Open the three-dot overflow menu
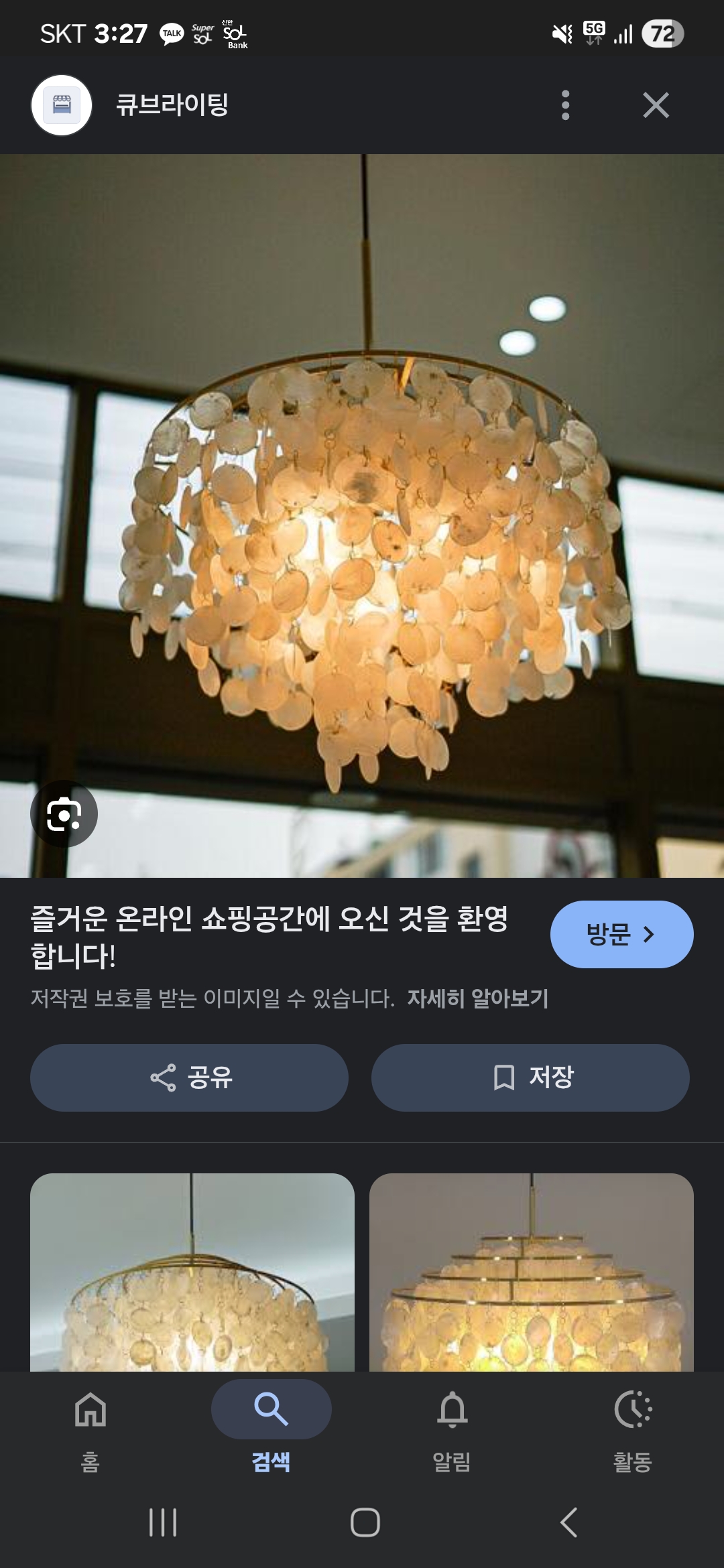Screen dimensions: 724x1568 pyautogui.click(x=565, y=105)
